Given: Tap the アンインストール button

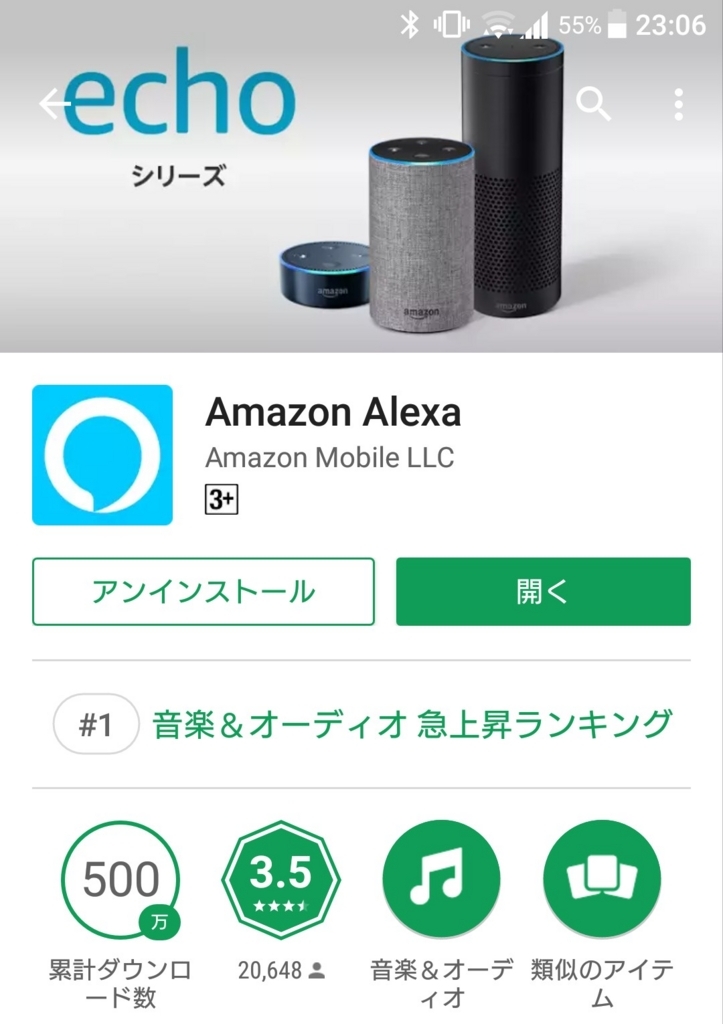Looking at the screenshot, I should pos(203,592).
